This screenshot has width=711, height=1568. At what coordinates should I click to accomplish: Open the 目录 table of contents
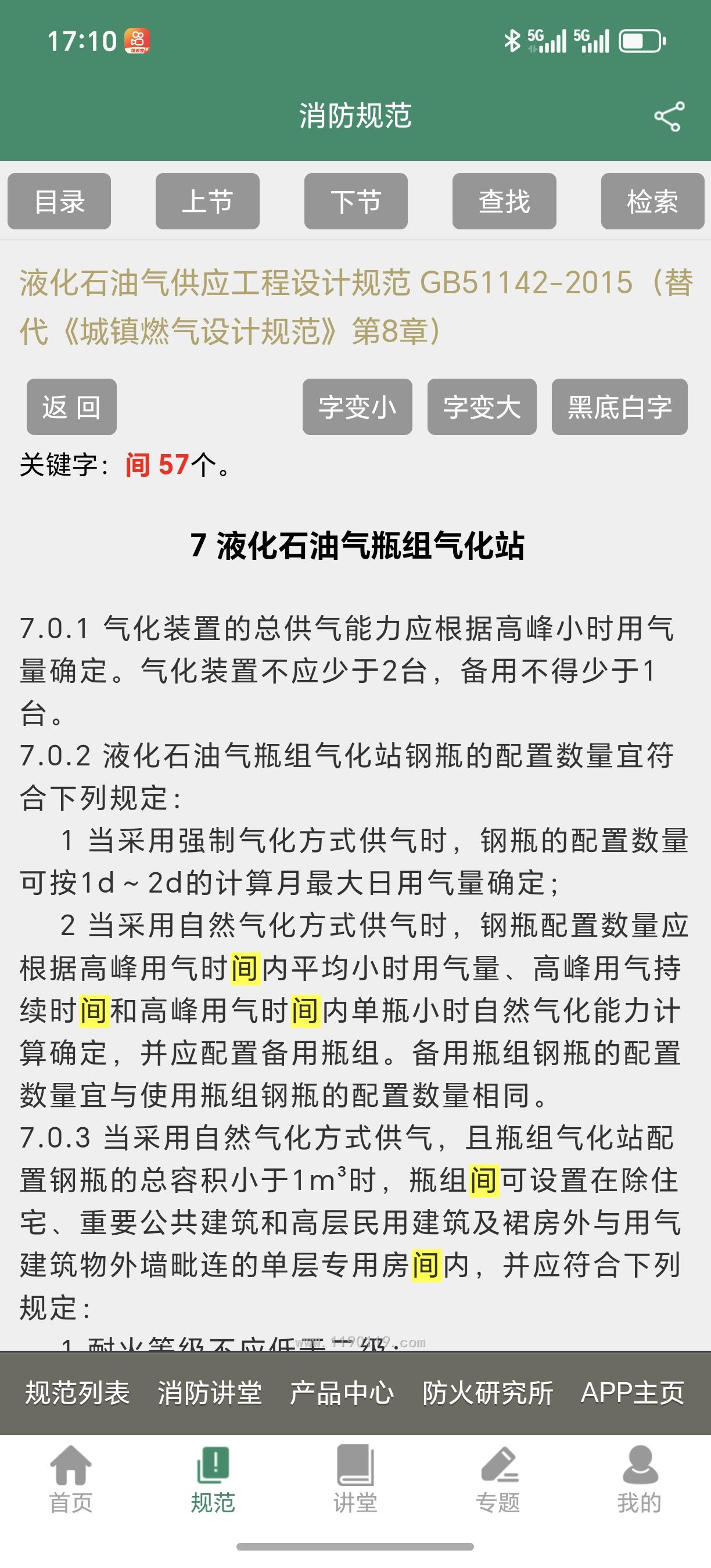click(x=59, y=202)
